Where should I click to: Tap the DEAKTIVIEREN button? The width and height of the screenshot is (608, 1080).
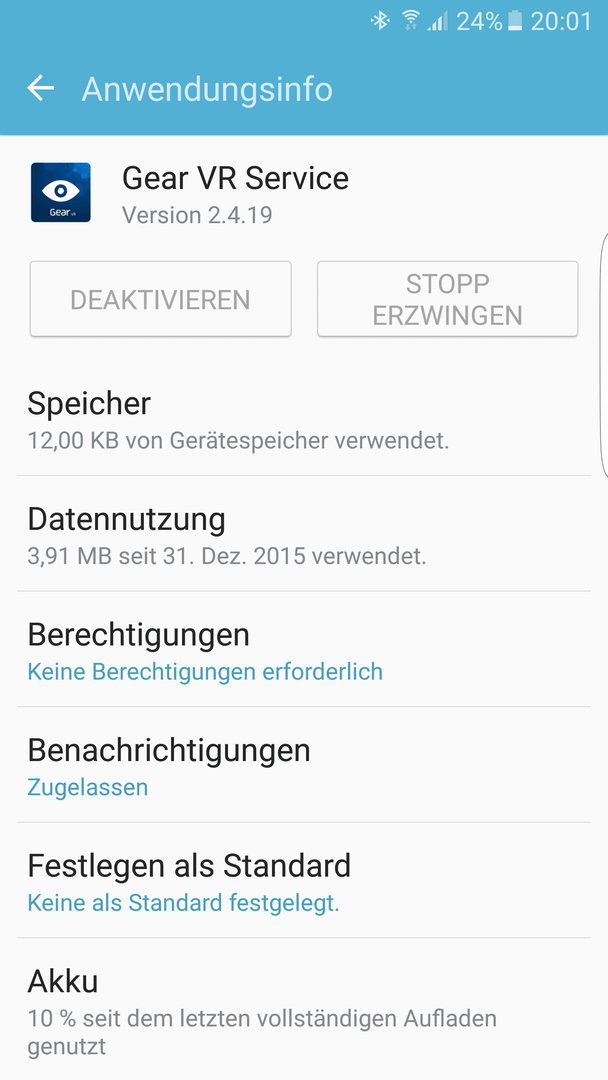(x=160, y=299)
